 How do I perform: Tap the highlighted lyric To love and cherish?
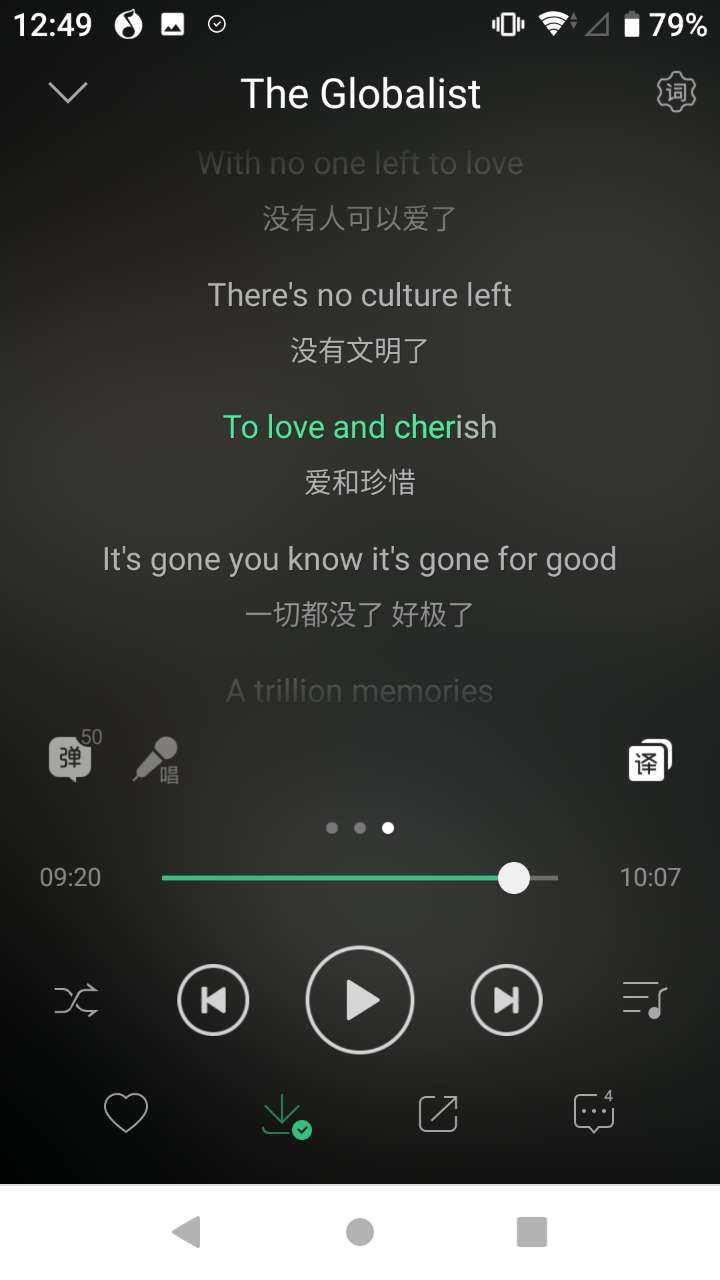click(360, 427)
